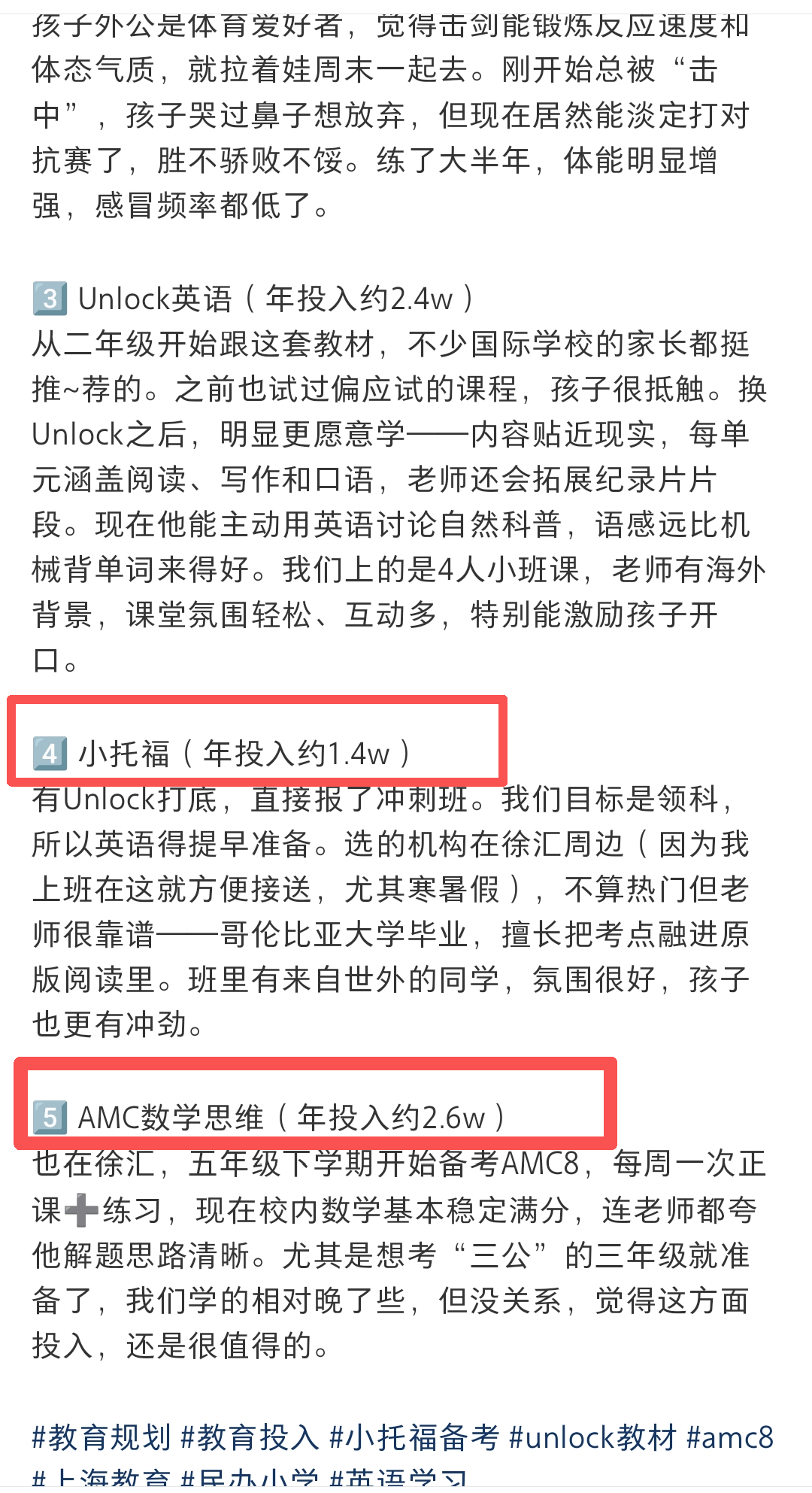Select the #amc8 hashtag
Screen dimensions: 812x1493
coord(730,1437)
